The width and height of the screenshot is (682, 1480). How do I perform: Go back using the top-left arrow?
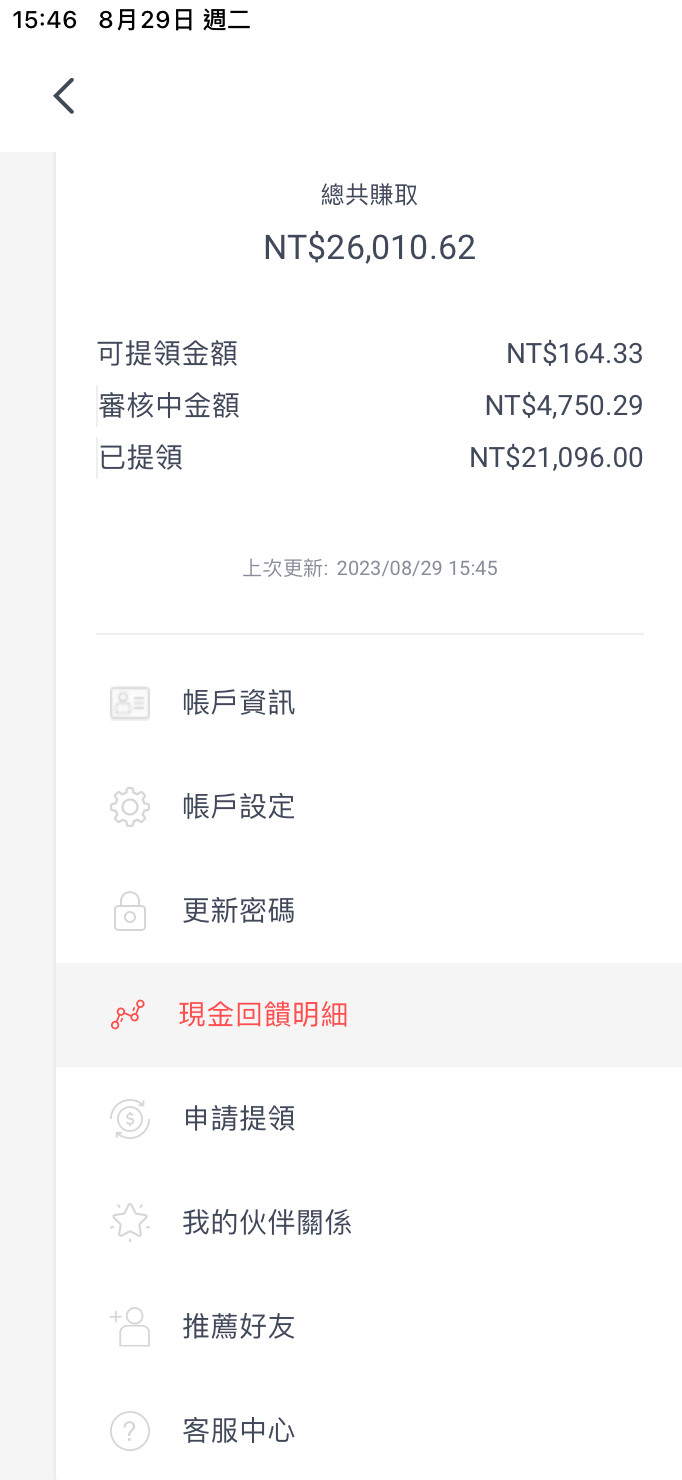(x=64, y=96)
